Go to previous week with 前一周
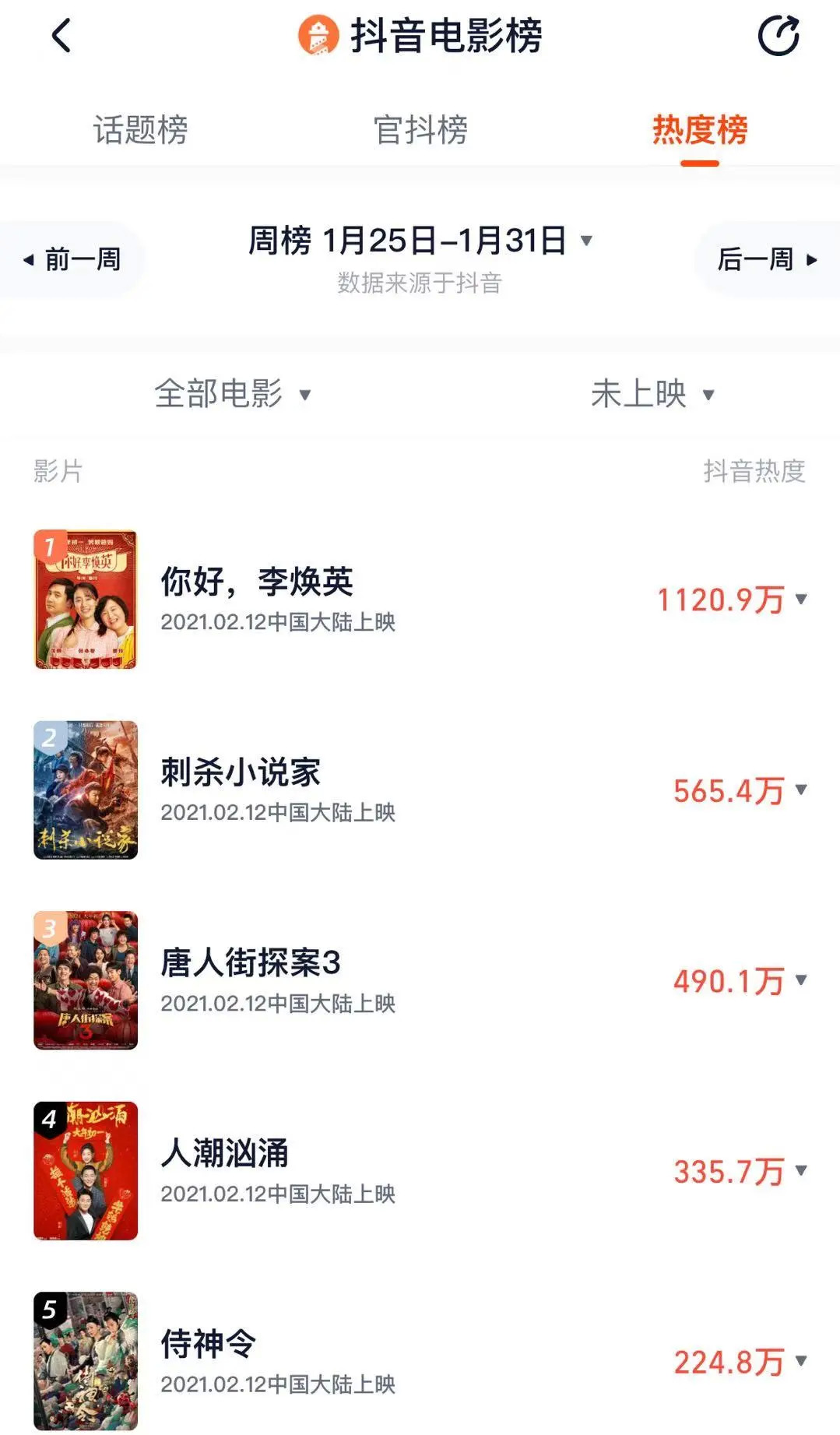The height and width of the screenshot is (1435, 840). pyautogui.click(x=72, y=259)
